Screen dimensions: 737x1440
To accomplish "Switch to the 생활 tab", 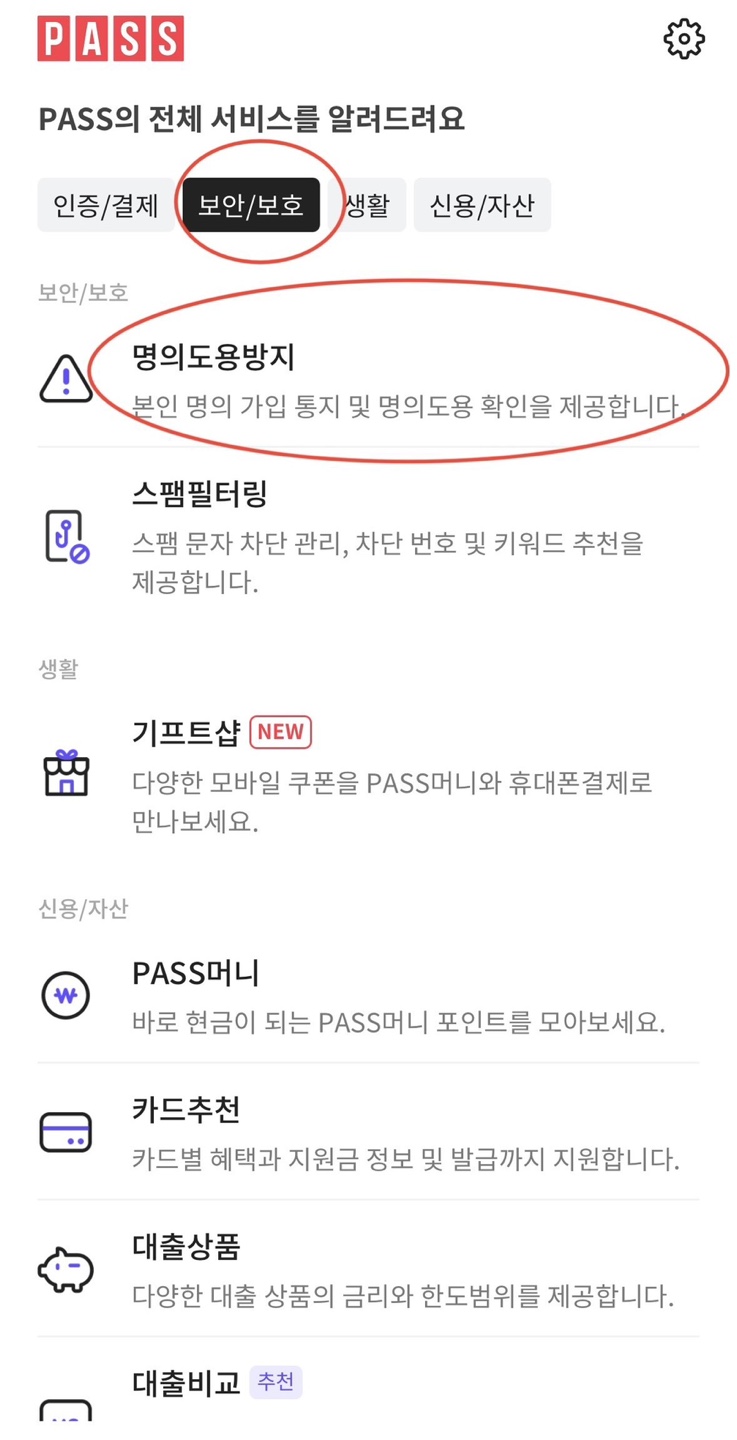I will pos(368,205).
